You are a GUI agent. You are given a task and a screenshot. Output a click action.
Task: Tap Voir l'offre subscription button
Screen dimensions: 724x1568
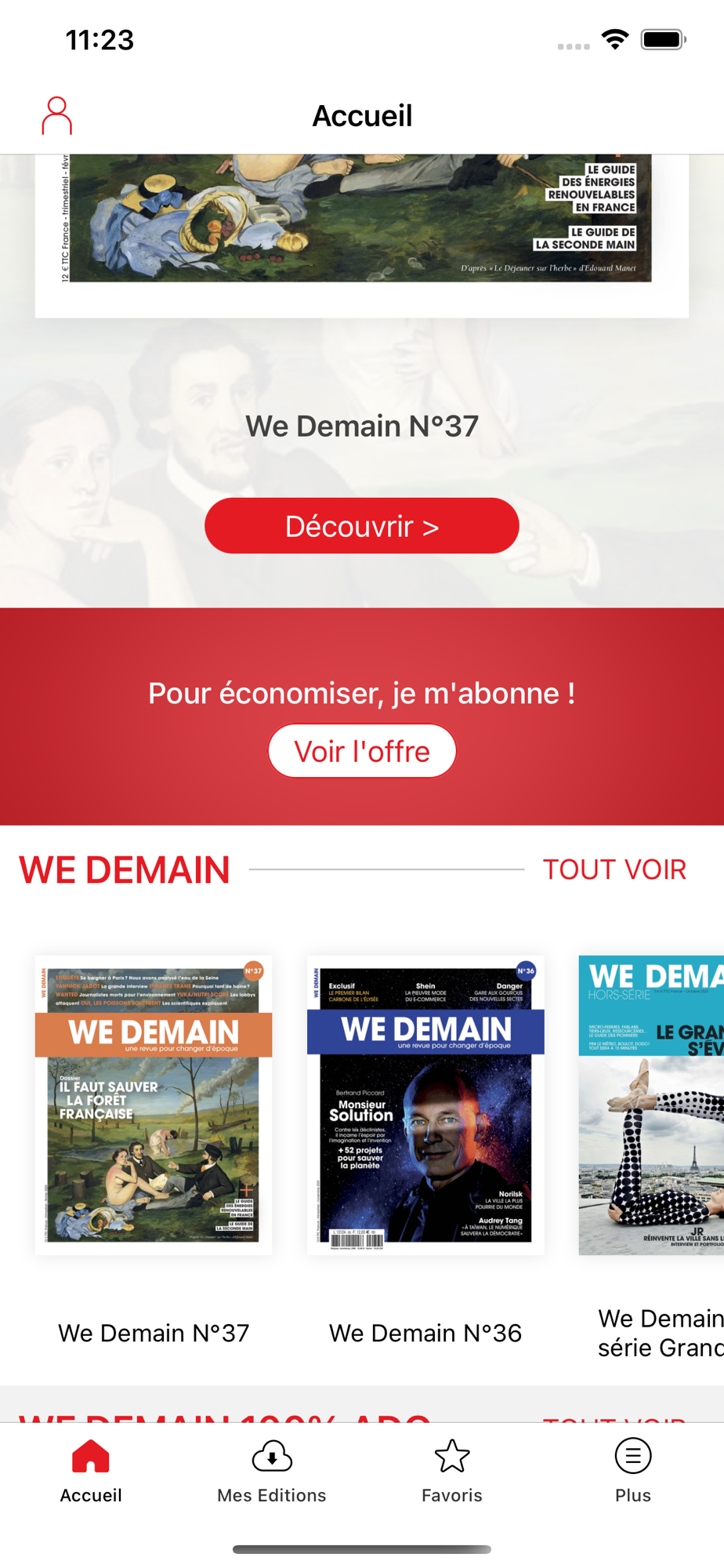tap(361, 751)
